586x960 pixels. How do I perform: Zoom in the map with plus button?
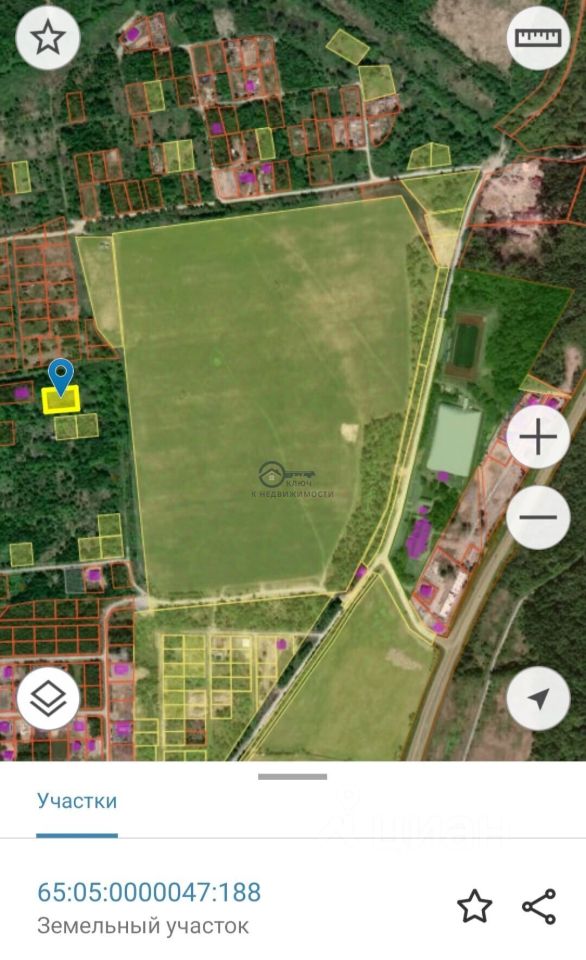(x=538, y=437)
